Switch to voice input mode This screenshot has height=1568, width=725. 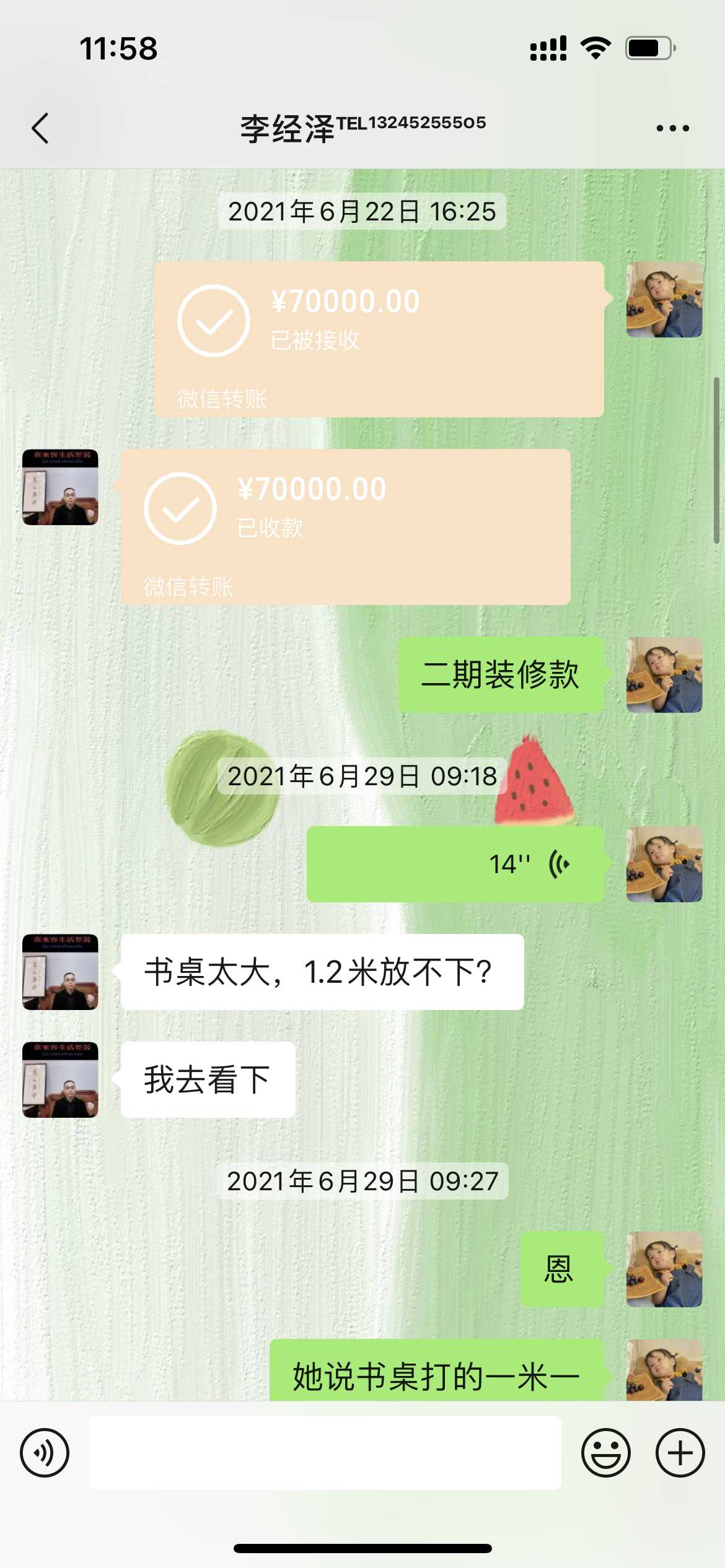coord(45,1452)
